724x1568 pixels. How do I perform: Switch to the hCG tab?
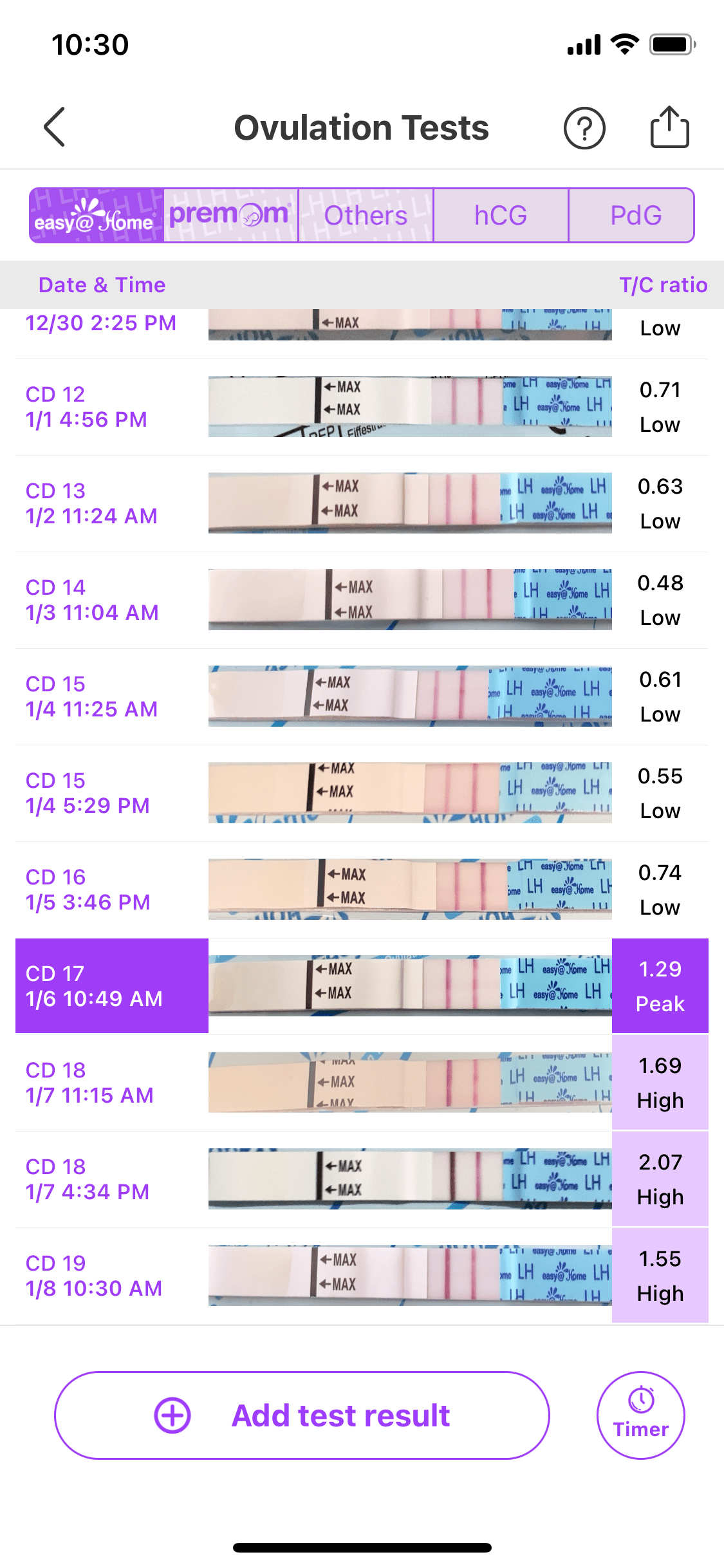coord(501,216)
